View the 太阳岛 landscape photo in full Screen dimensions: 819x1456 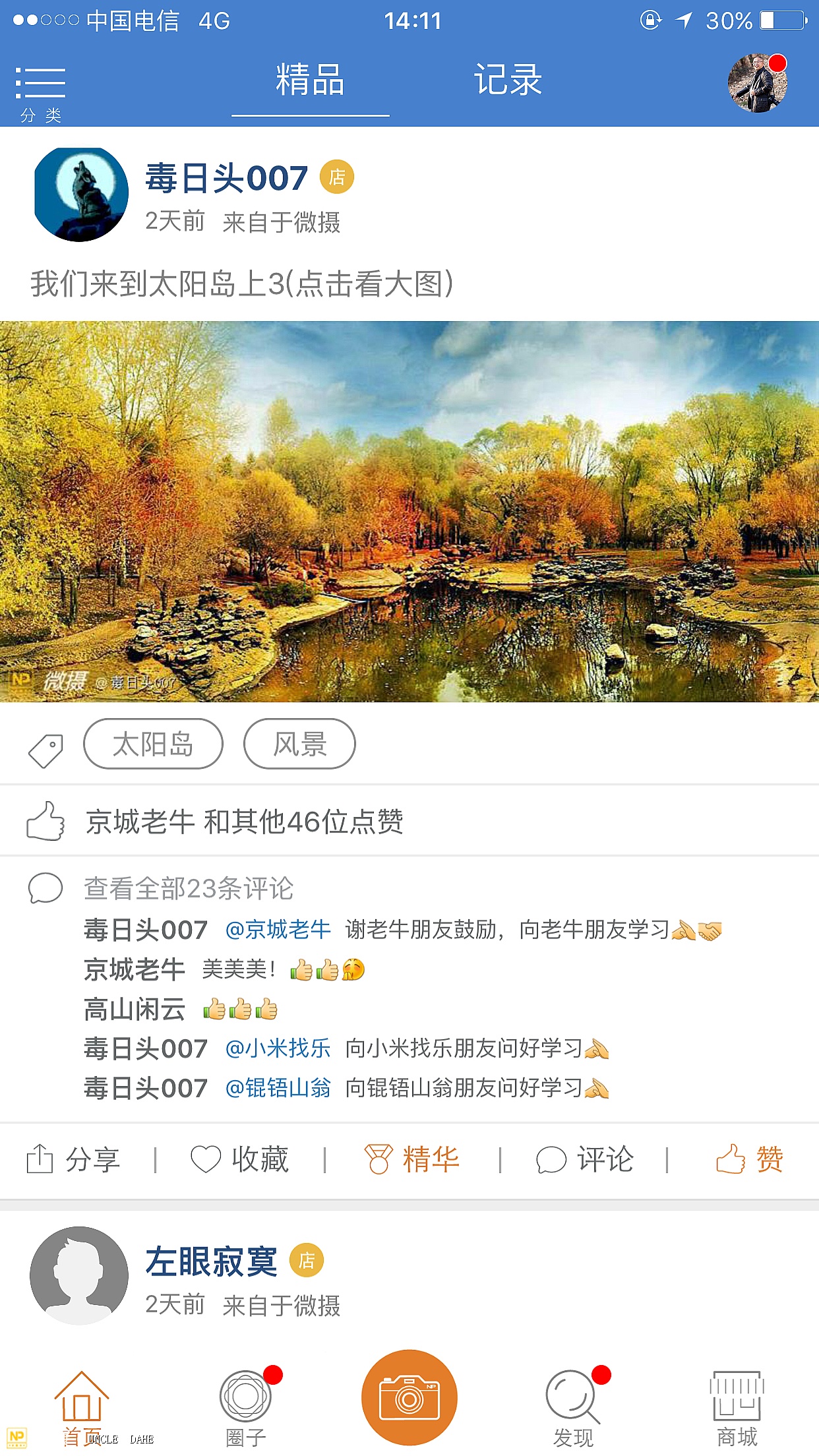tap(409, 511)
